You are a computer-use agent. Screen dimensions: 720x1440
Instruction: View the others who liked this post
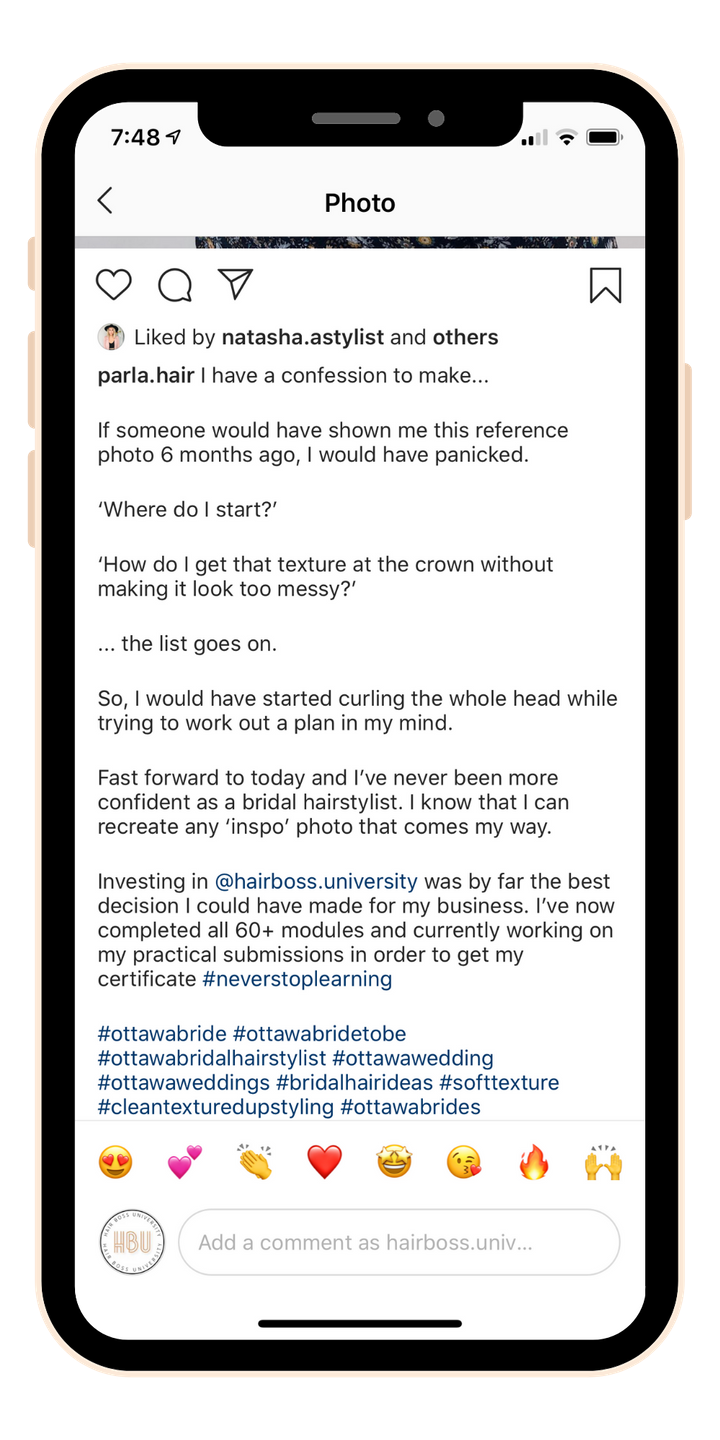[465, 338]
